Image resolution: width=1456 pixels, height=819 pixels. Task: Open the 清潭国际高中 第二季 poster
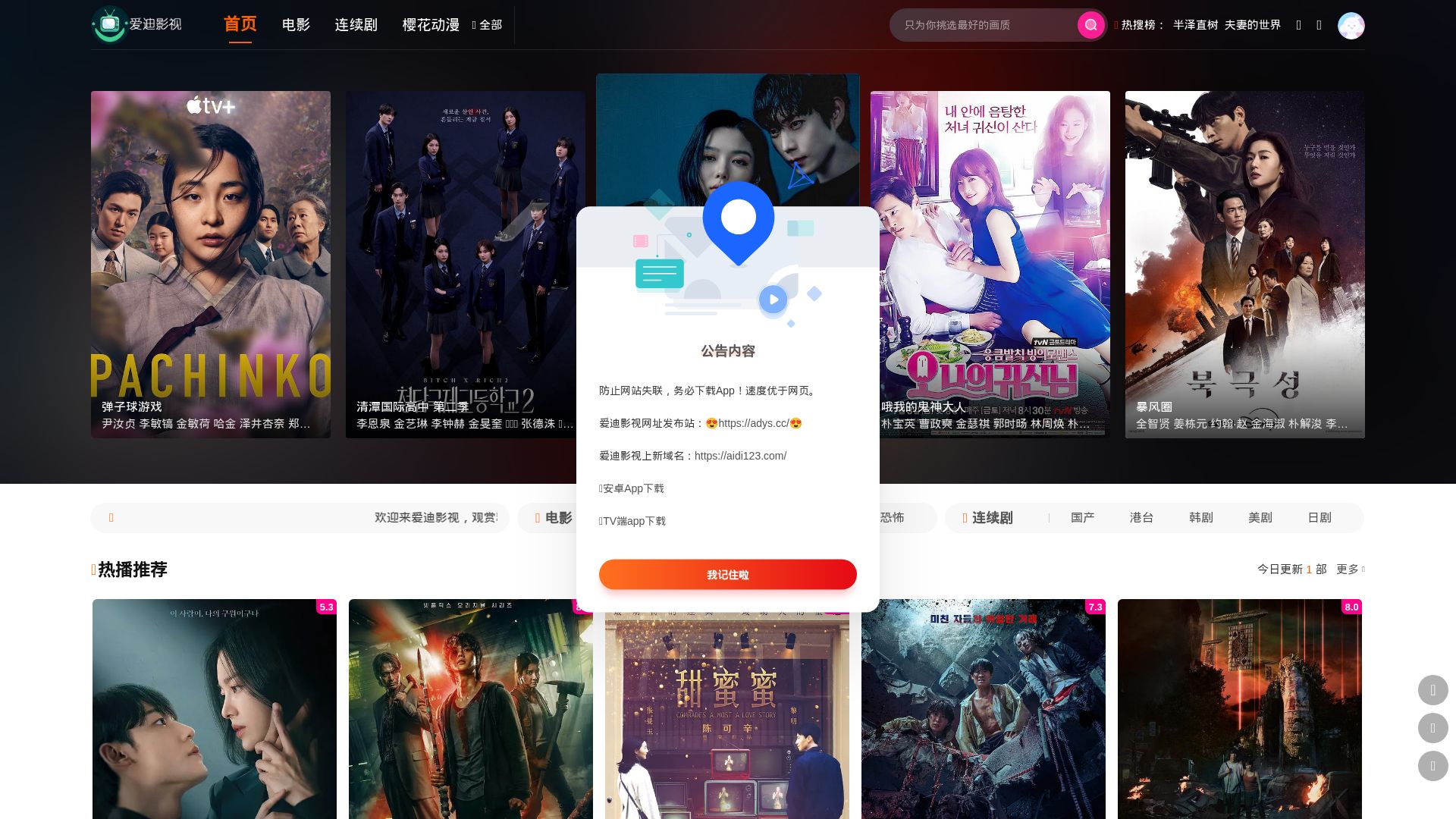point(465,264)
